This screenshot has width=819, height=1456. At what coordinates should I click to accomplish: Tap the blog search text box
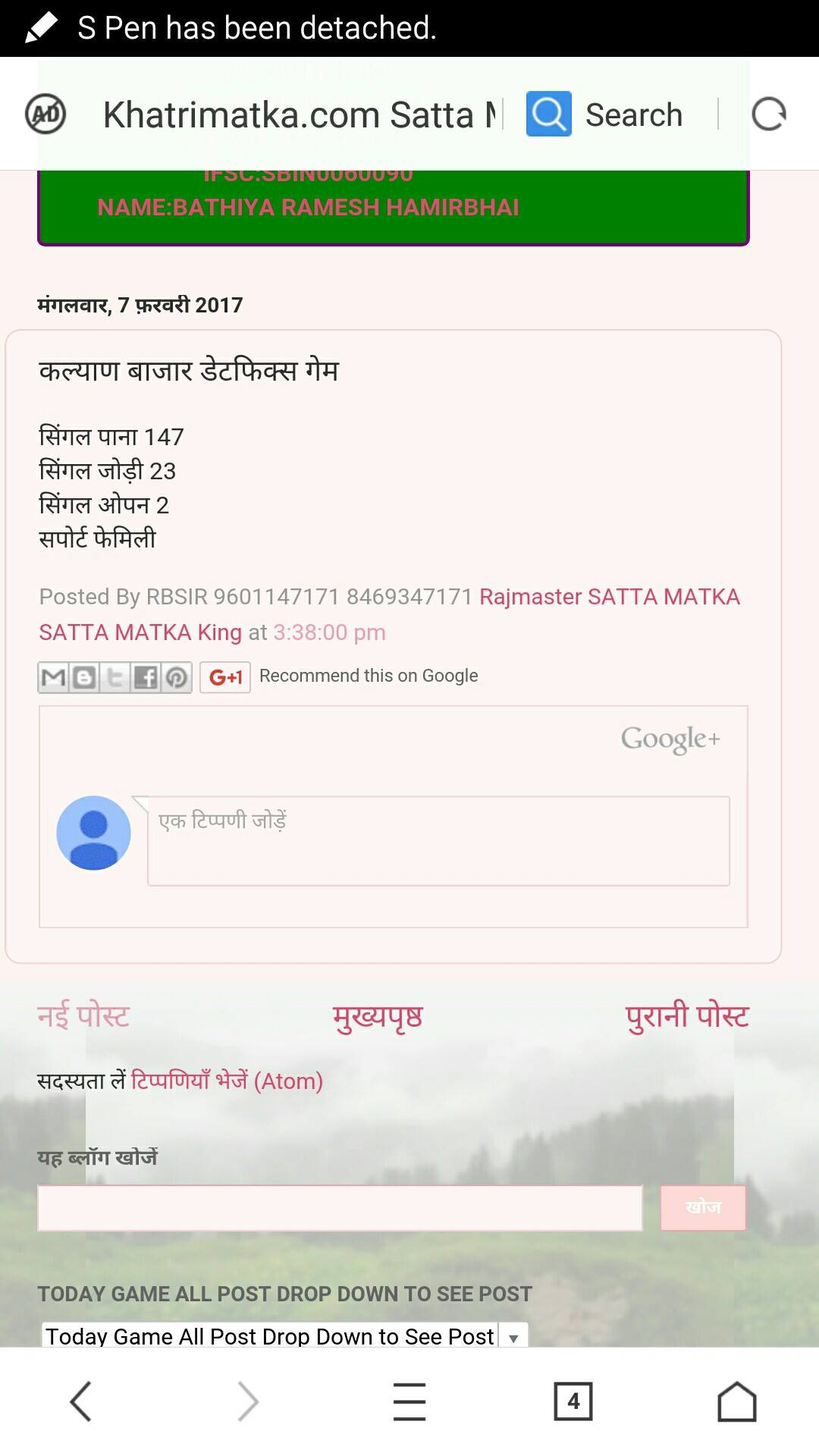pyautogui.click(x=340, y=1208)
